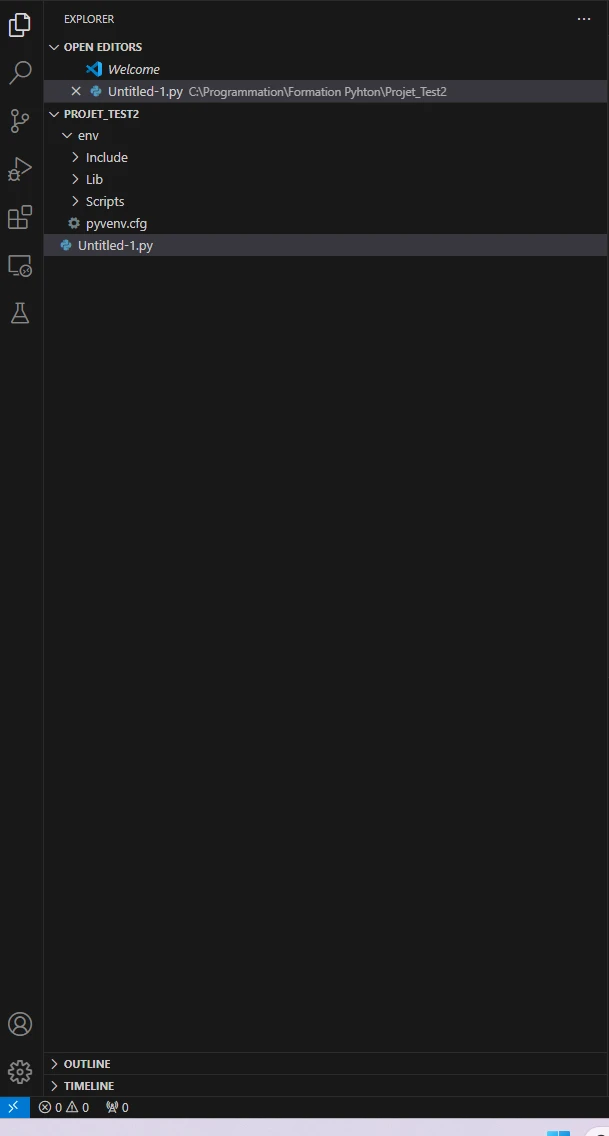
Task: Open the Search view
Action: 20,73
